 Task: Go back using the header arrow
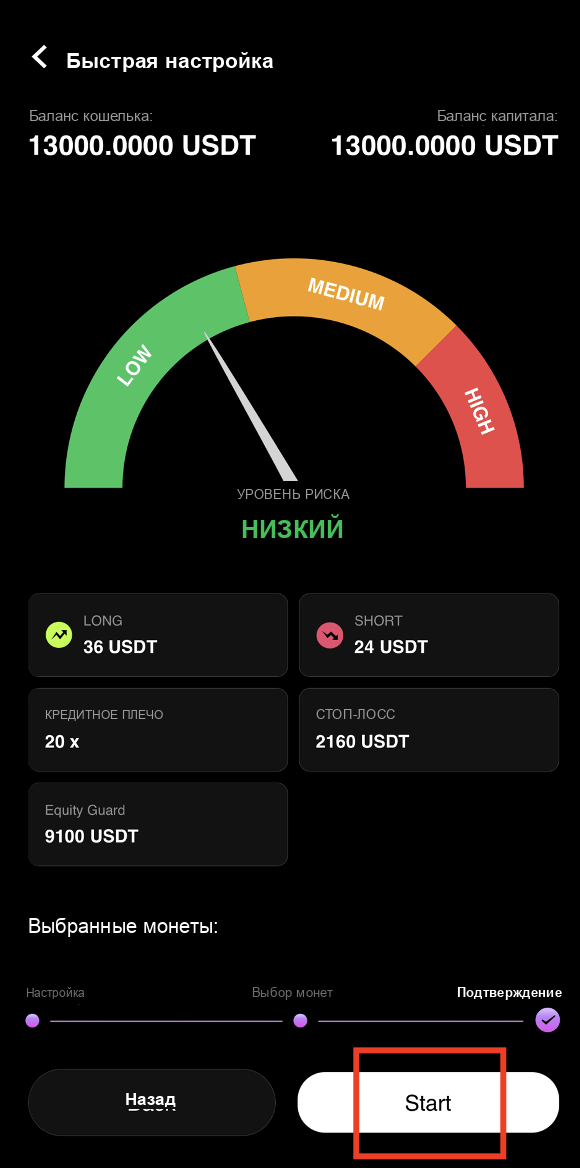coord(39,57)
